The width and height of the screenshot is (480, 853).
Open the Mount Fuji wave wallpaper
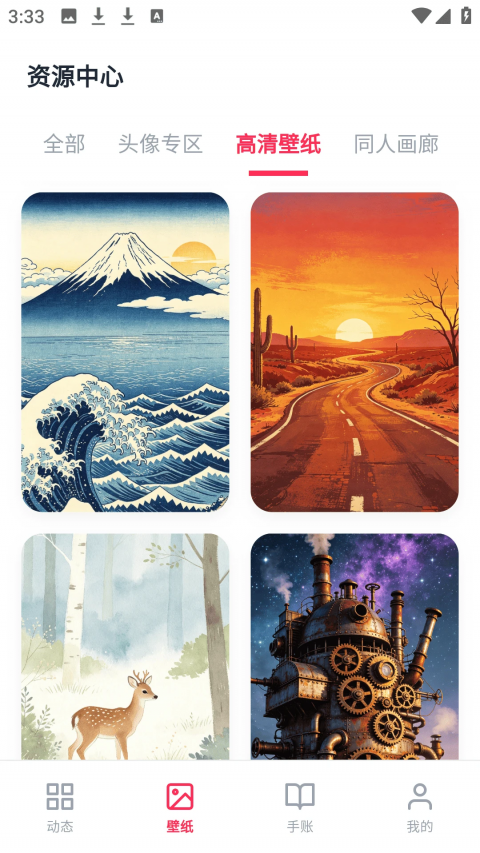125,352
